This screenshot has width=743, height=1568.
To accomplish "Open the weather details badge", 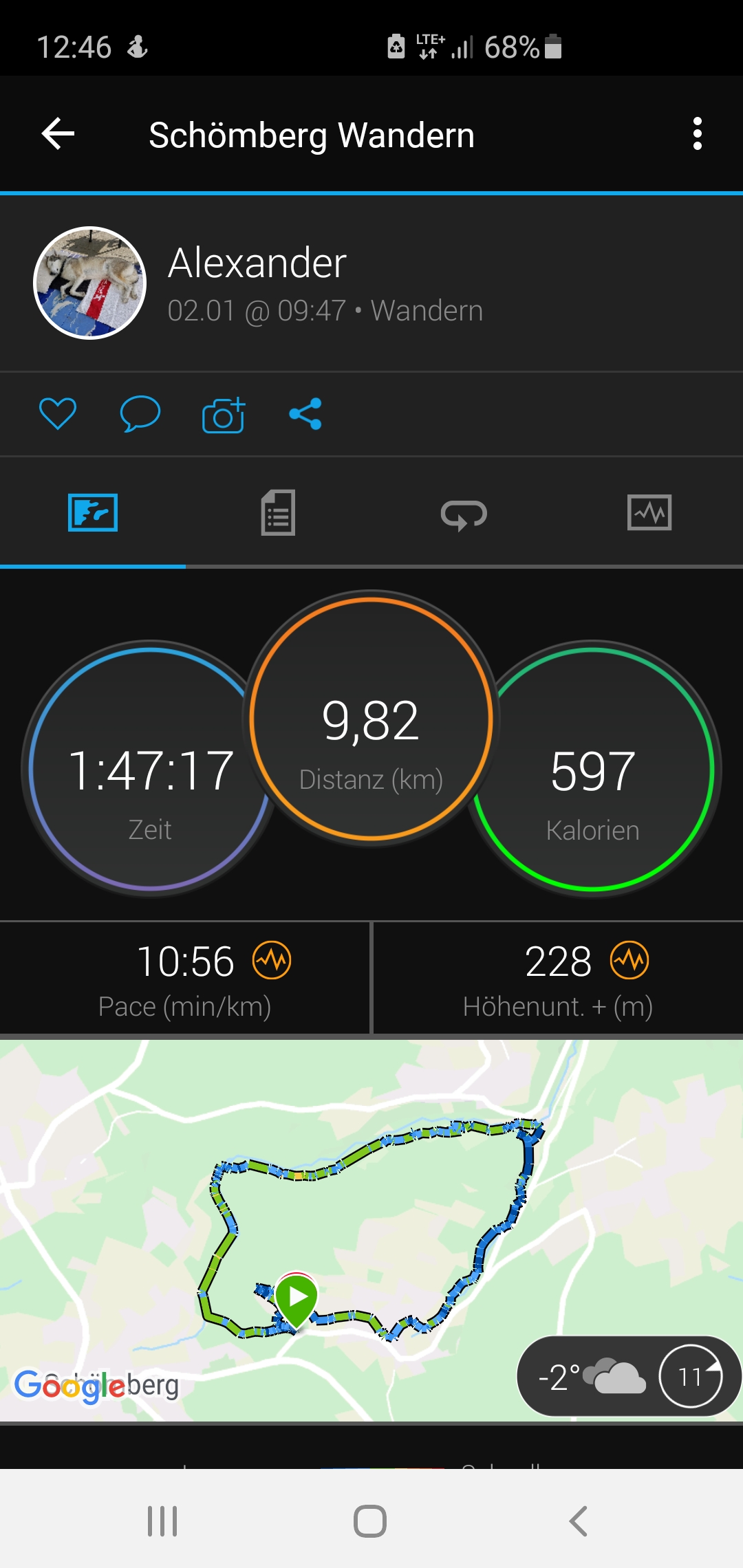I will click(x=627, y=1377).
